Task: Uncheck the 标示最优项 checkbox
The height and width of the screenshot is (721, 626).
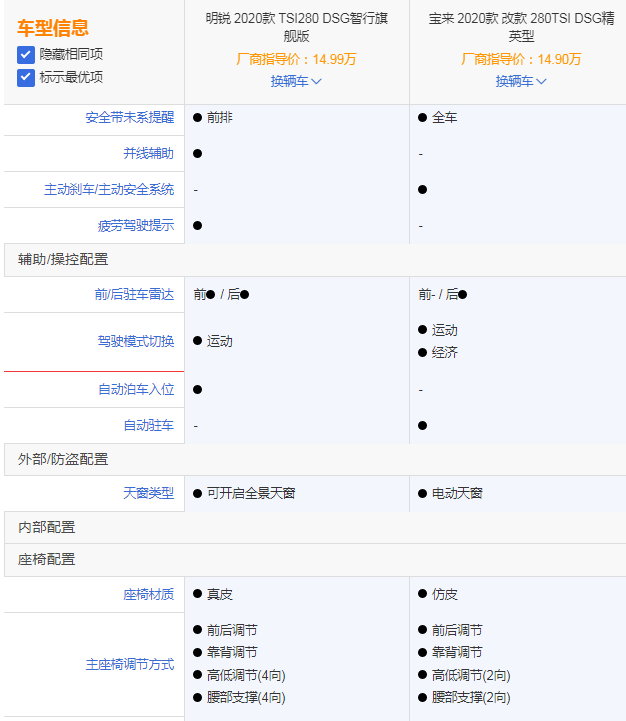Action: pos(26,77)
